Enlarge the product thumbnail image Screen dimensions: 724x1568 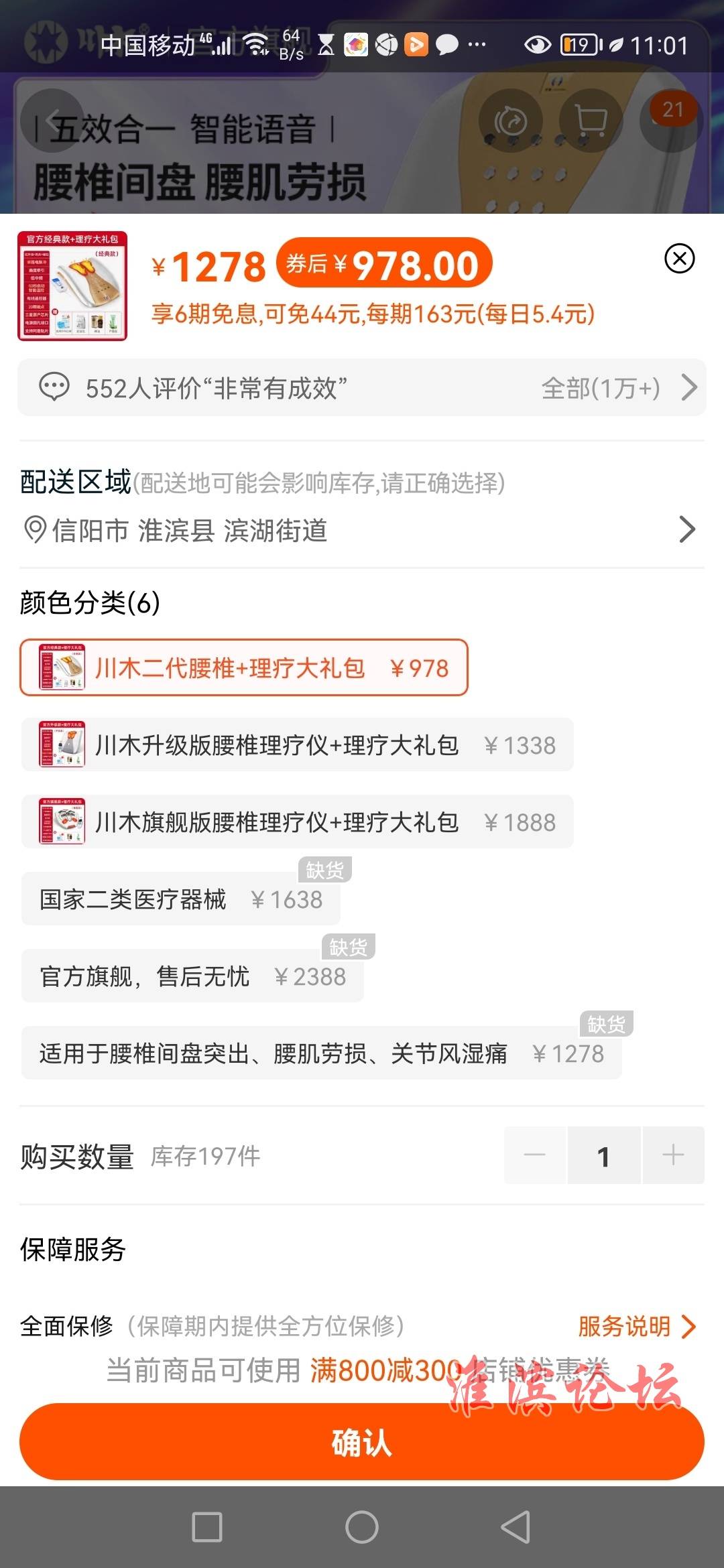click(72, 286)
